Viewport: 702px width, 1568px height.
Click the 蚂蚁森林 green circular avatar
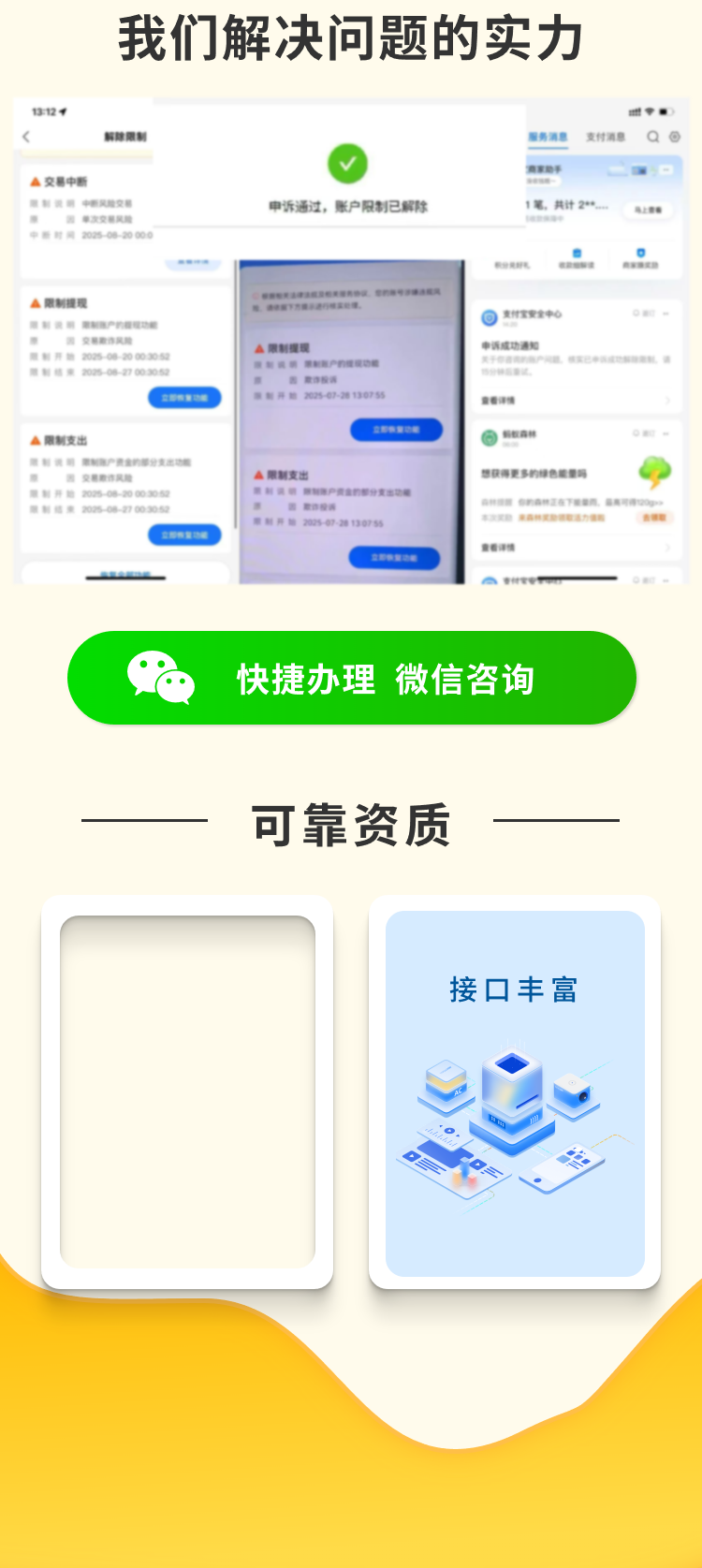tap(489, 435)
